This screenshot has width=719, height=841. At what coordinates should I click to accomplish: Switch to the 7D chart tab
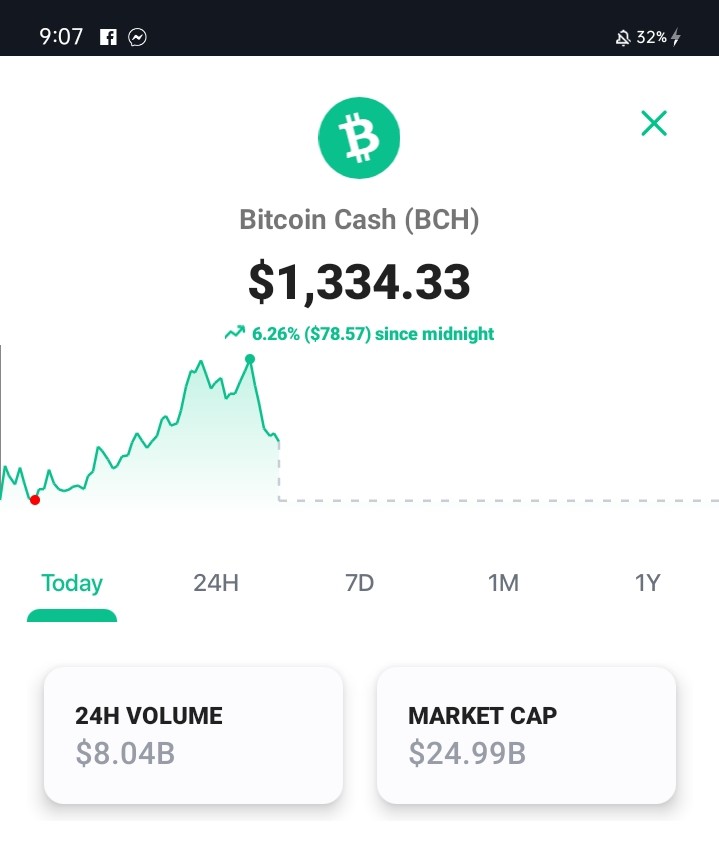(359, 582)
